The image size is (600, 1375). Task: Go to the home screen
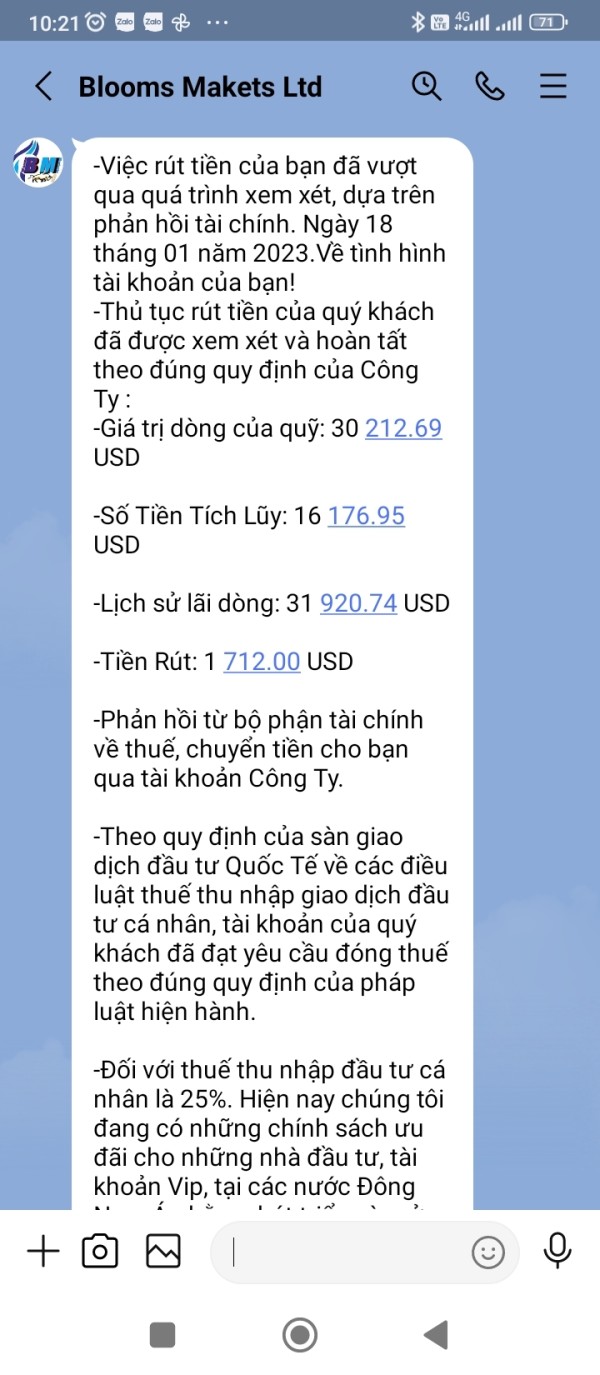coord(300,1334)
